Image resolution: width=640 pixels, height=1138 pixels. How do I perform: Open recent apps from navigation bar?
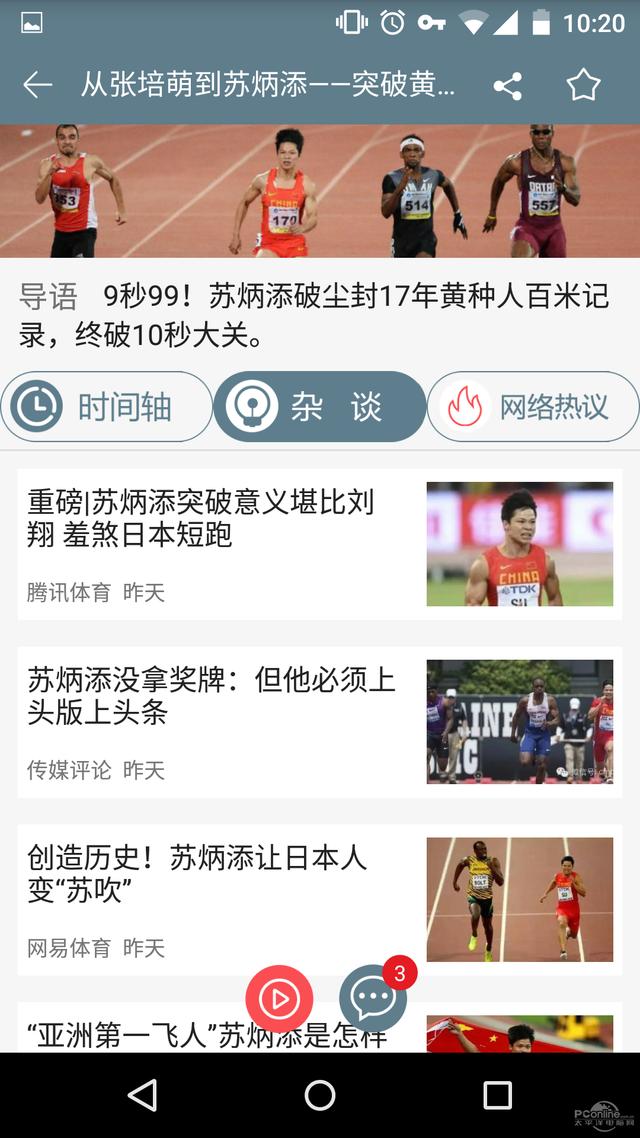(498, 1094)
